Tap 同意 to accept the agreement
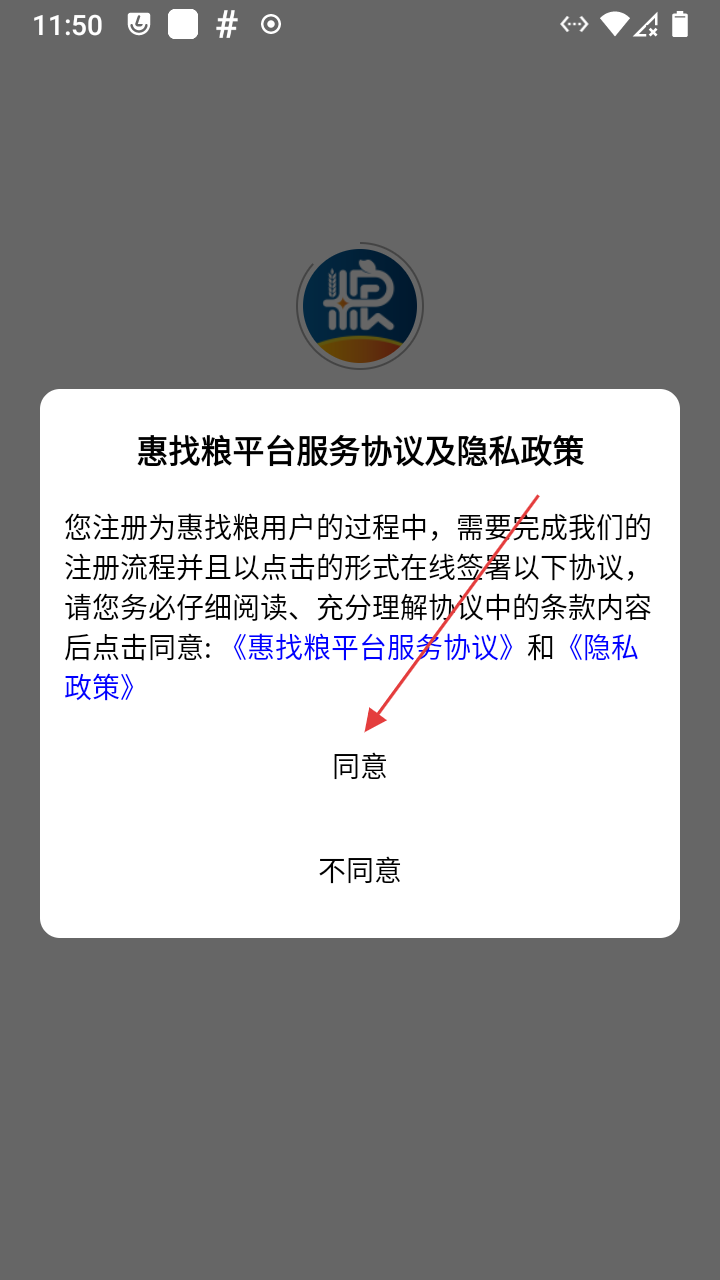The image size is (720, 1280). coord(360,767)
